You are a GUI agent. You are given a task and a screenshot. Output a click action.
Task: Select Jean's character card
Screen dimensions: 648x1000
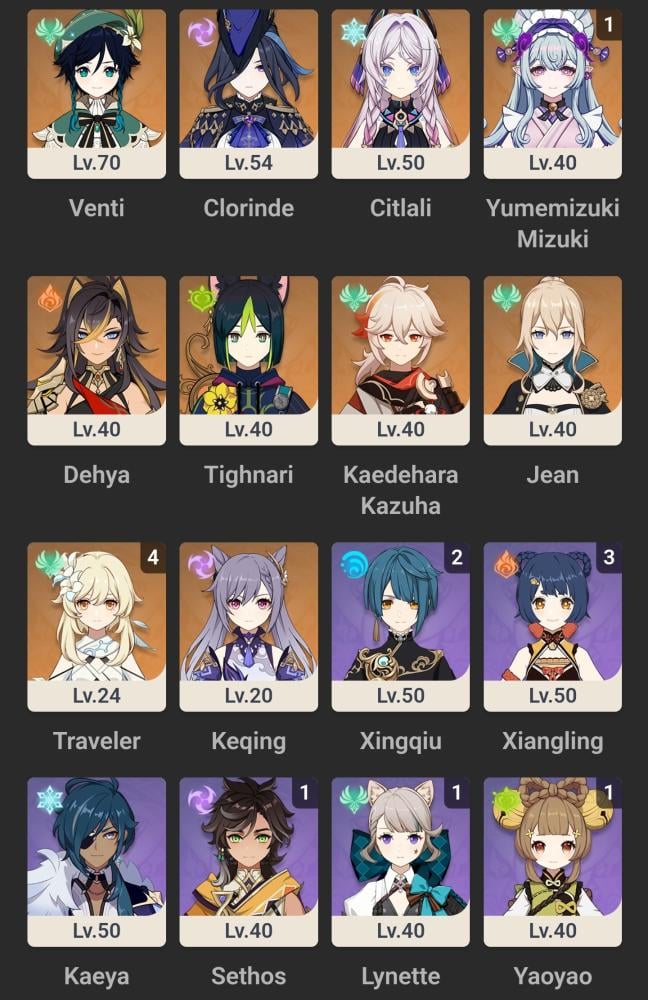pos(553,360)
